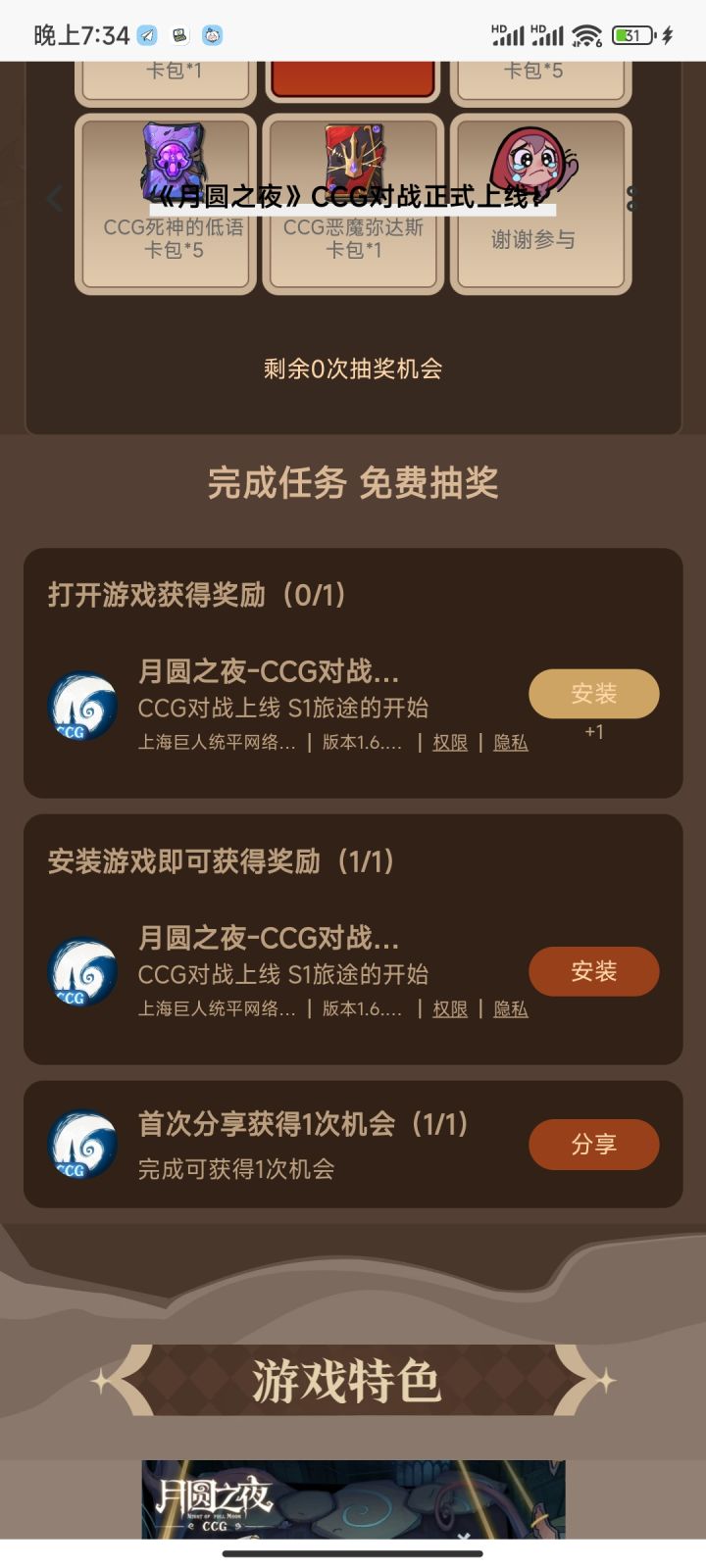Tap the left carousel arrow beside the prize cards

pyautogui.click(x=52, y=198)
